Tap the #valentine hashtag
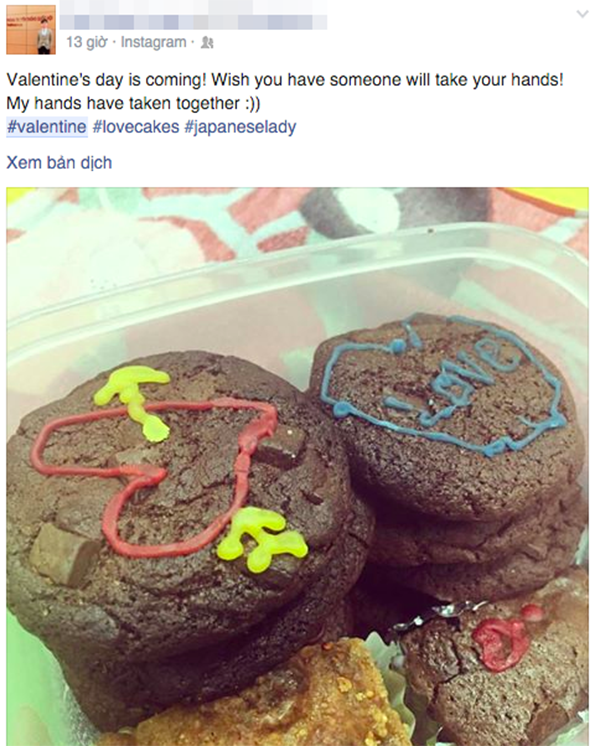The width and height of the screenshot is (600, 746). pyautogui.click(x=46, y=127)
